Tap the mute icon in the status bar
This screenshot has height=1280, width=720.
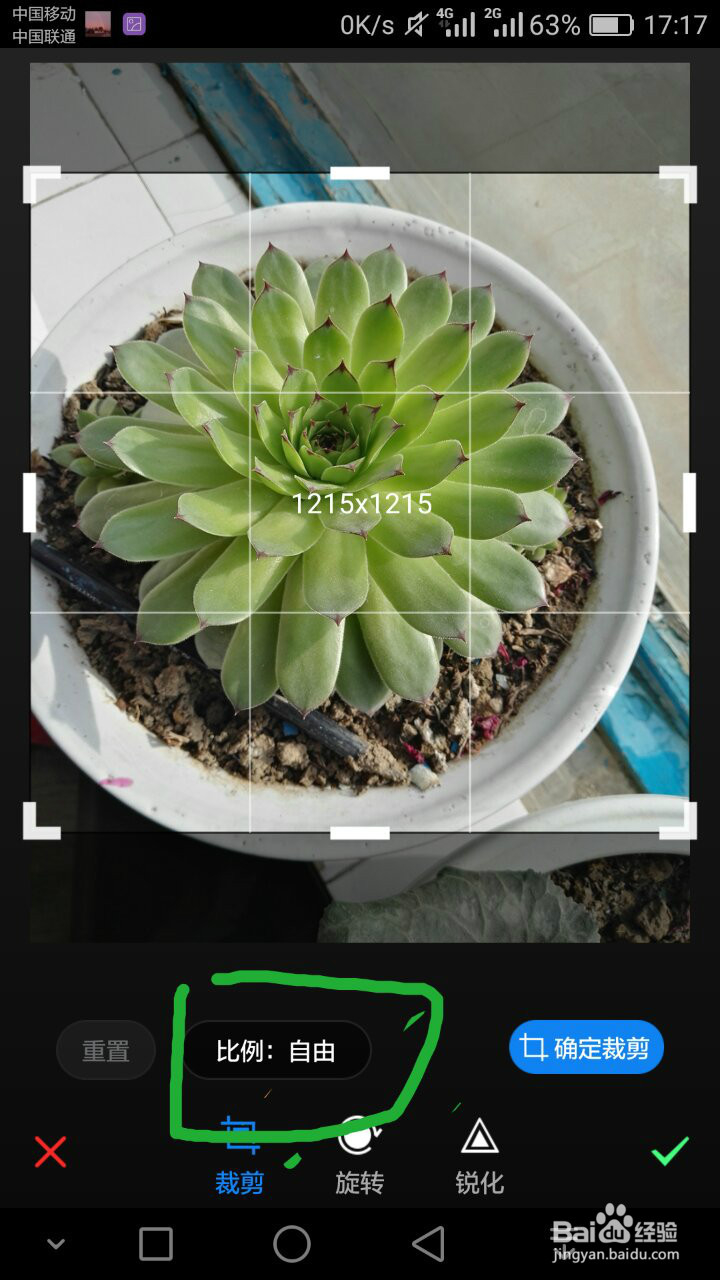pos(414,25)
